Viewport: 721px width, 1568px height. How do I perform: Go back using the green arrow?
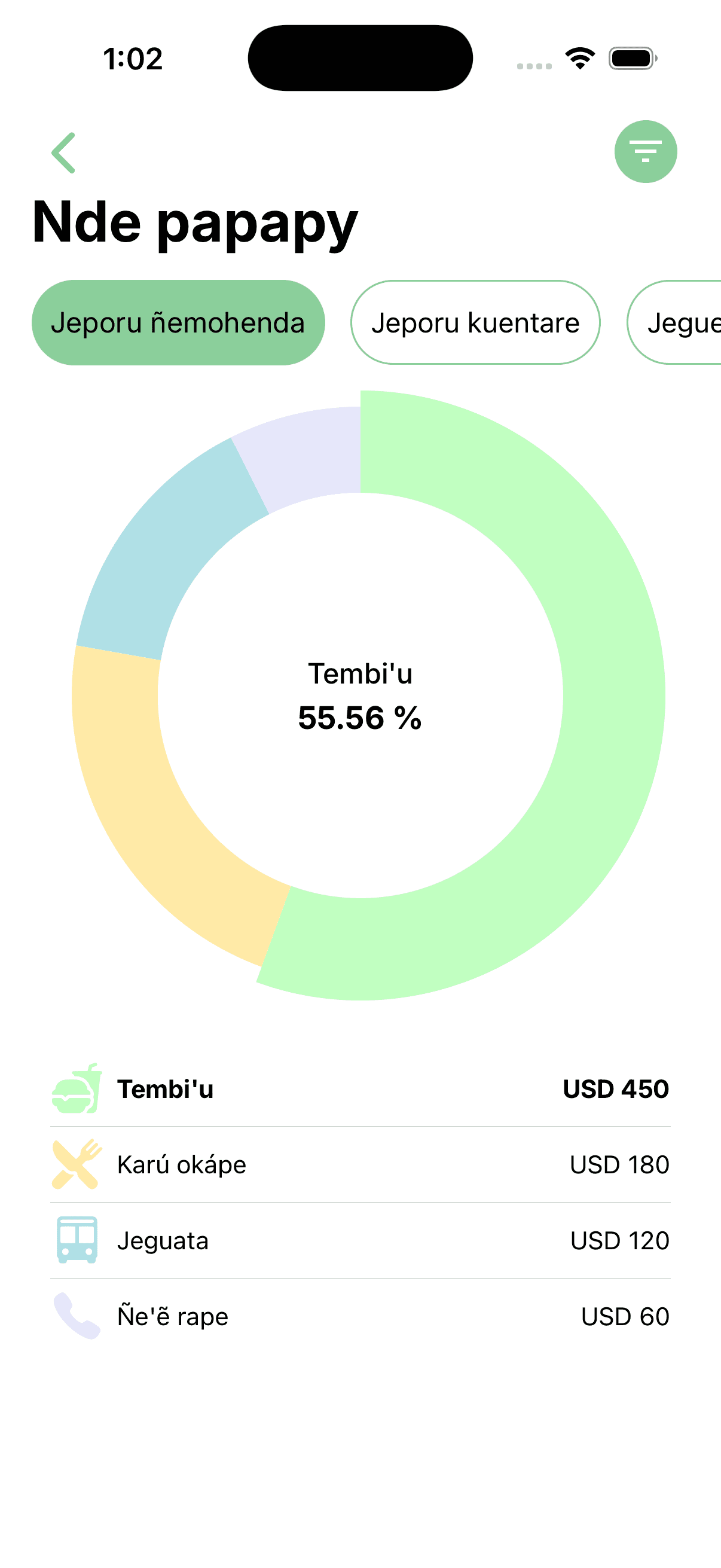click(x=63, y=152)
